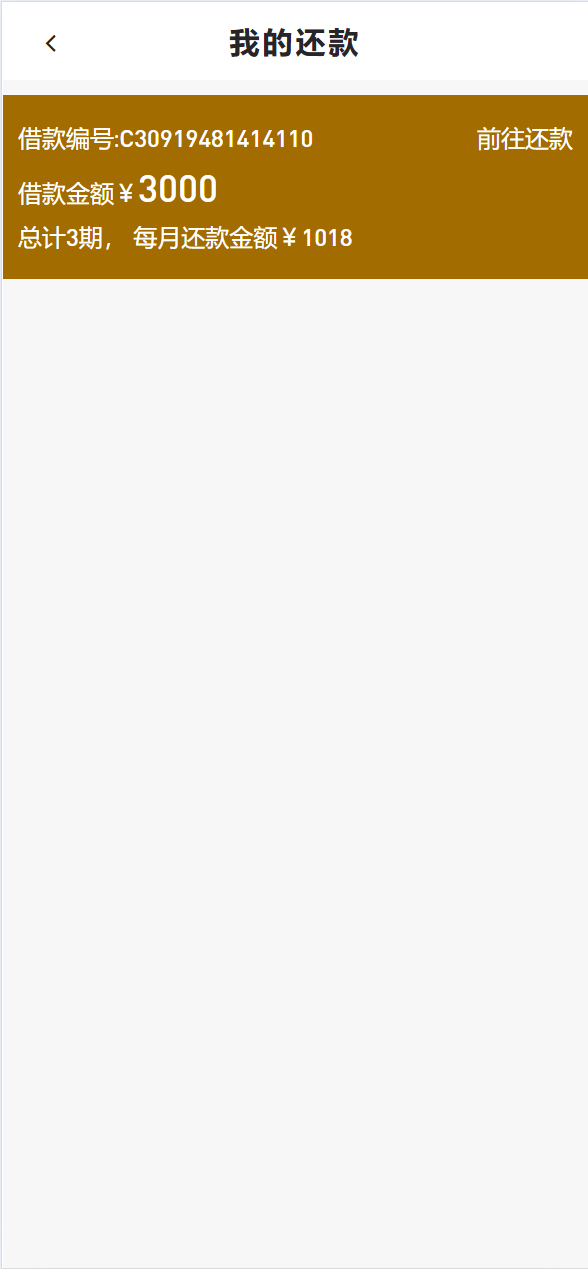The width and height of the screenshot is (588, 1269).
Task: Open loan card C30919481414110
Action: click(295, 187)
